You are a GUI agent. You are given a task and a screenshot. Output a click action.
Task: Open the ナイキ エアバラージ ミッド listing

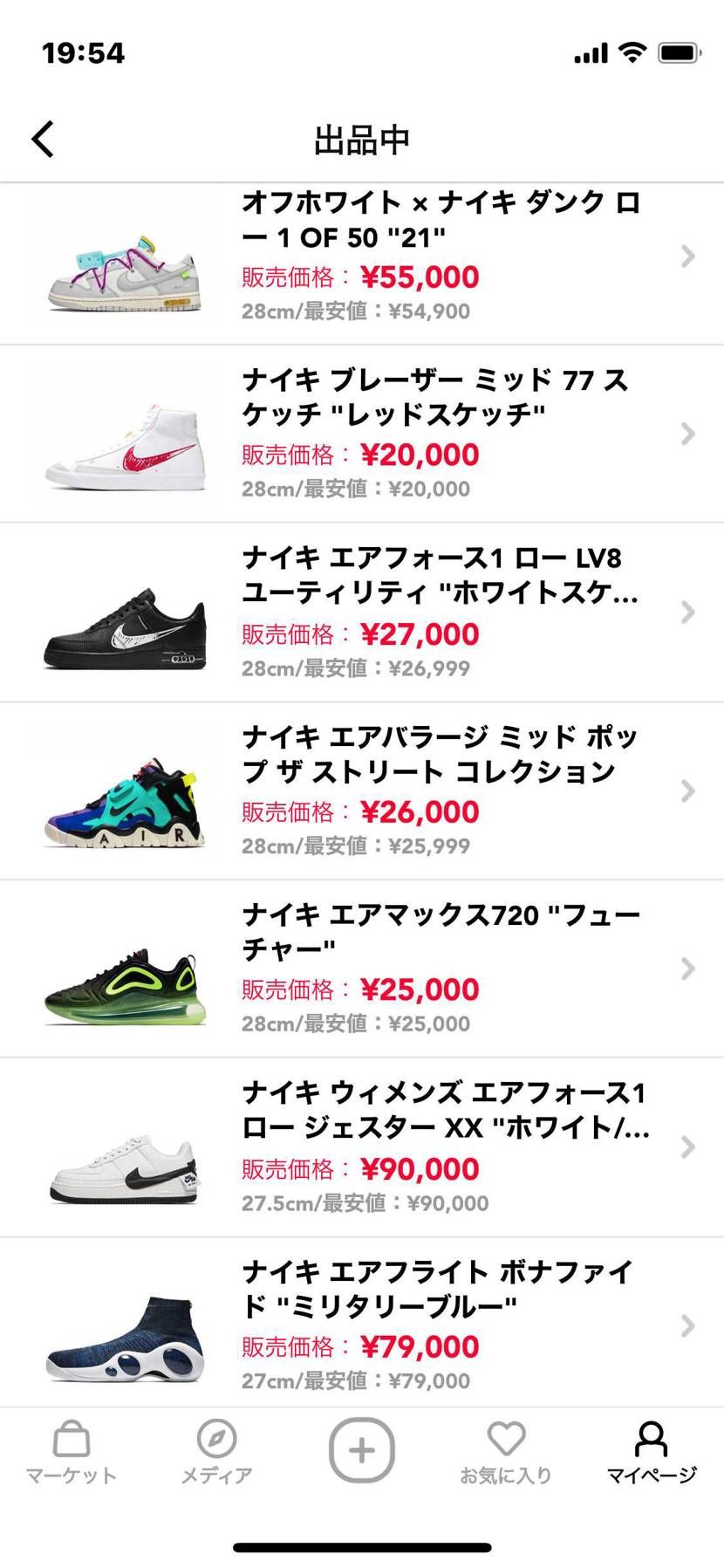tap(362, 791)
